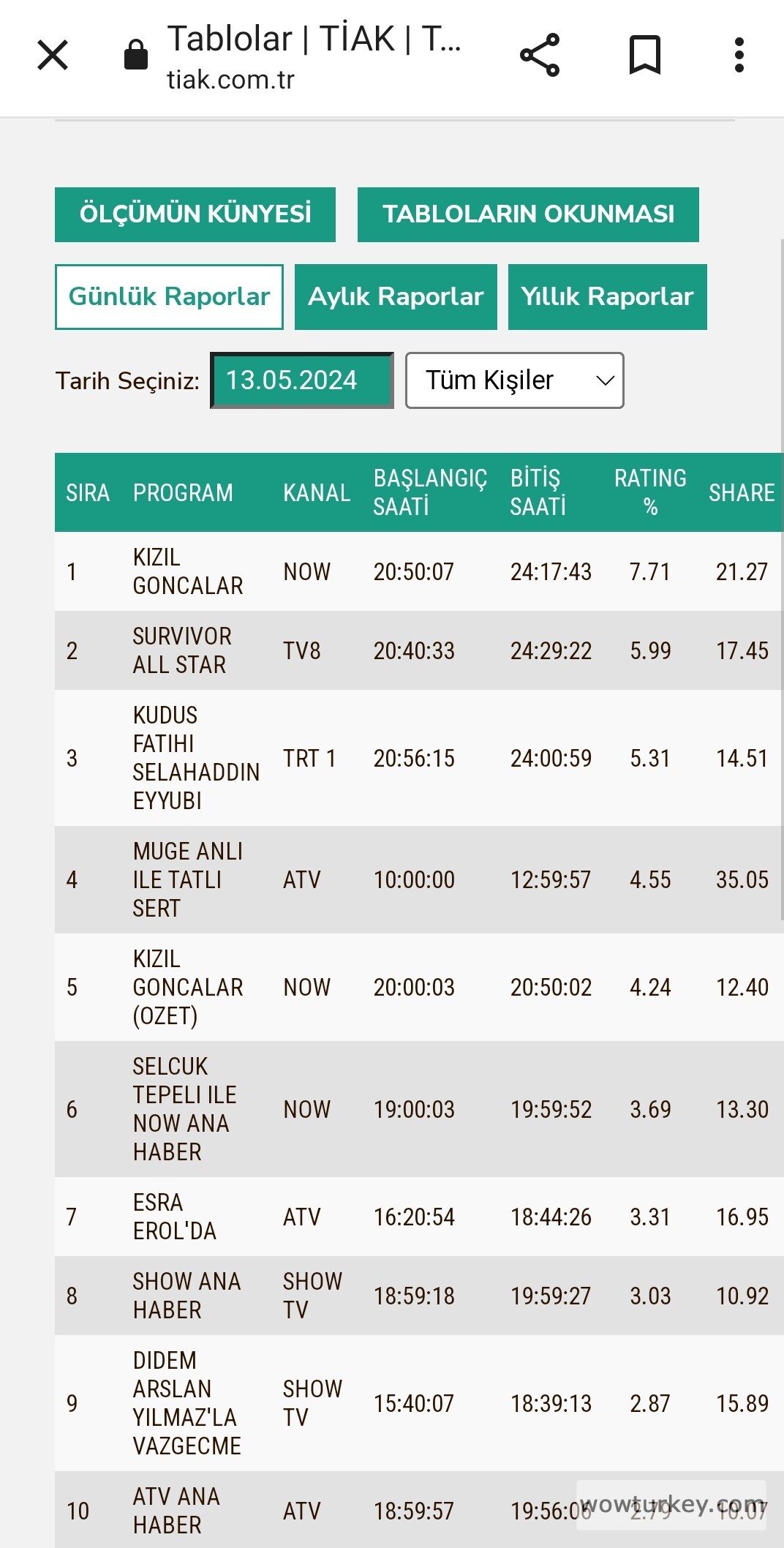Switch to Yıllık Raporlar
The width and height of the screenshot is (784, 1548).
click(607, 297)
